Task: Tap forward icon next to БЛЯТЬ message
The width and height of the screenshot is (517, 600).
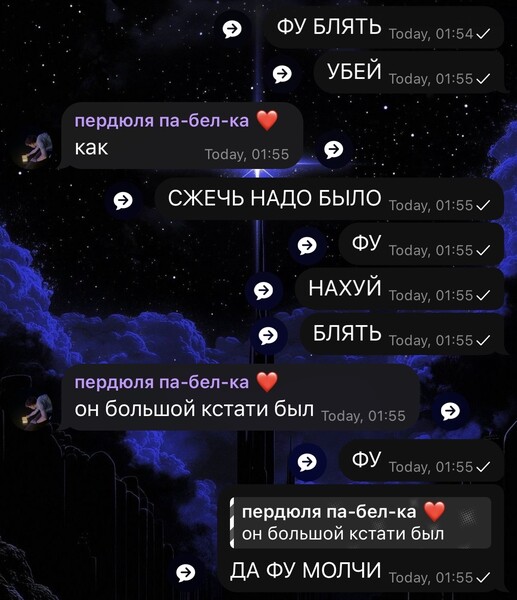Action: [x=268, y=335]
